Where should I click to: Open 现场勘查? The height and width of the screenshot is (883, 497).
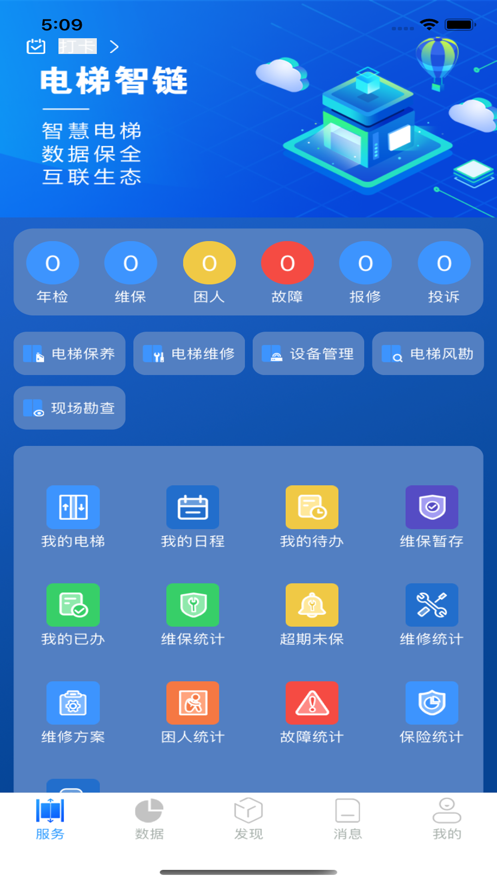70,408
